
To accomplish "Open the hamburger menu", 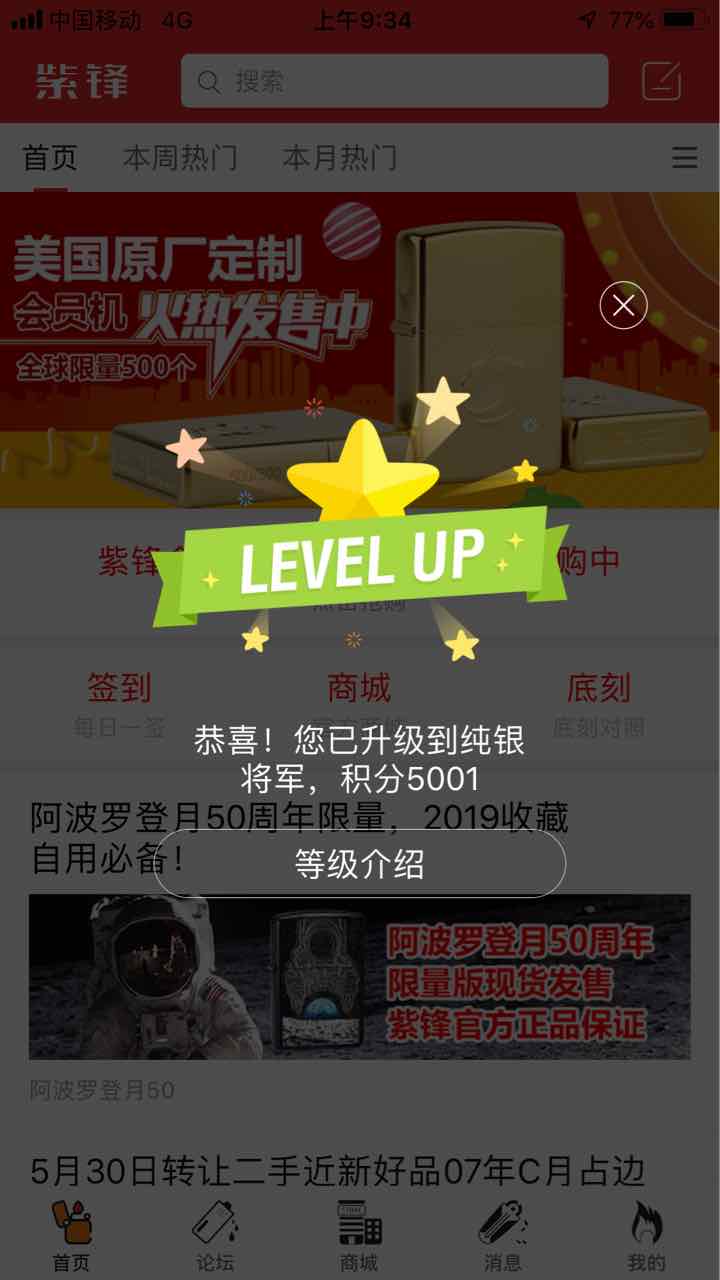I will tap(684, 158).
